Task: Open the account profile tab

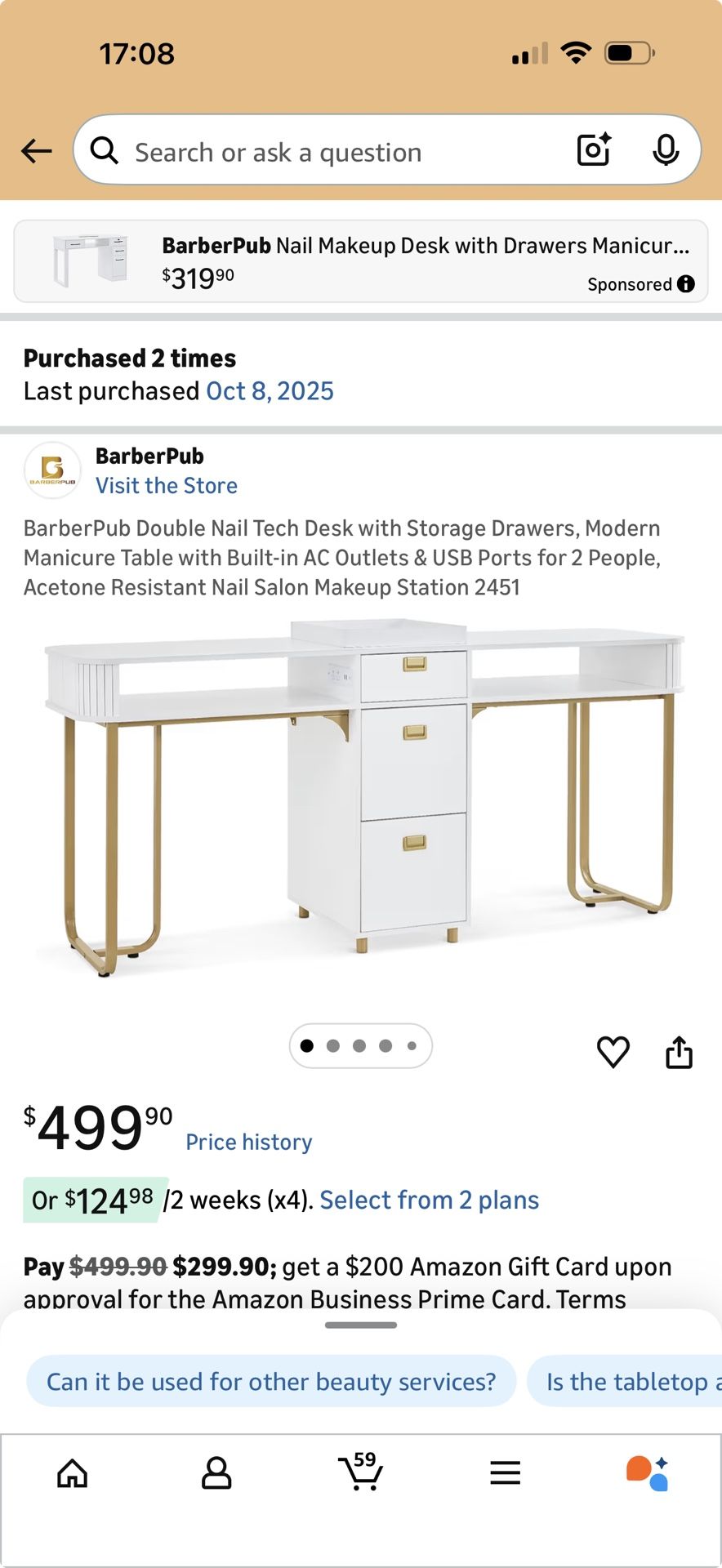Action: click(x=216, y=1473)
